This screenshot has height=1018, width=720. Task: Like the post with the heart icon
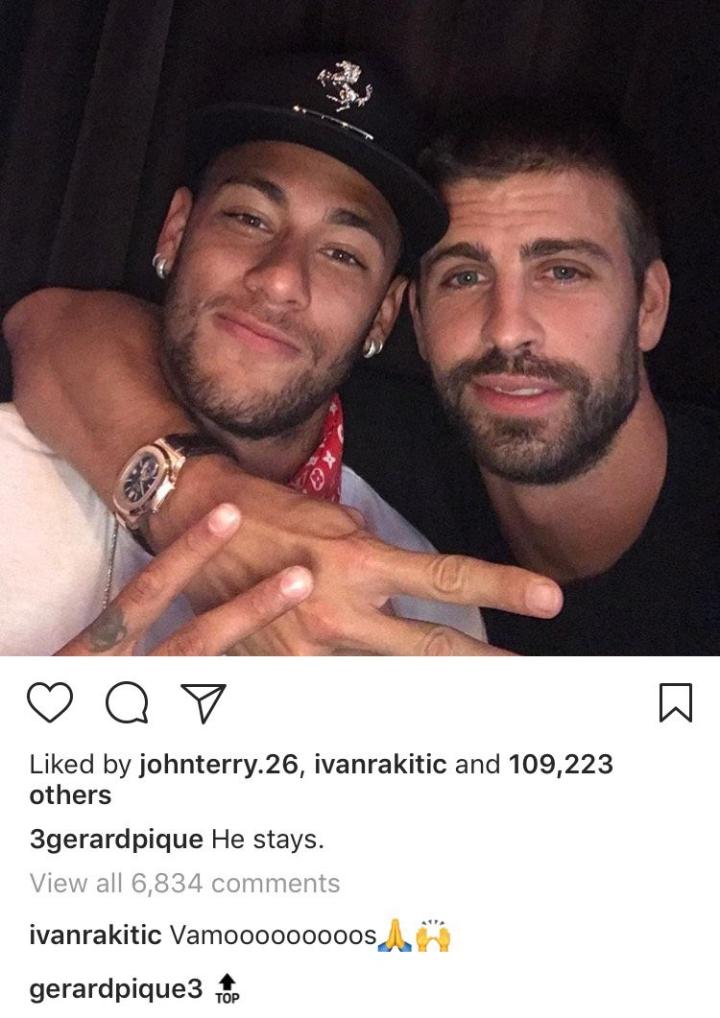50,704
